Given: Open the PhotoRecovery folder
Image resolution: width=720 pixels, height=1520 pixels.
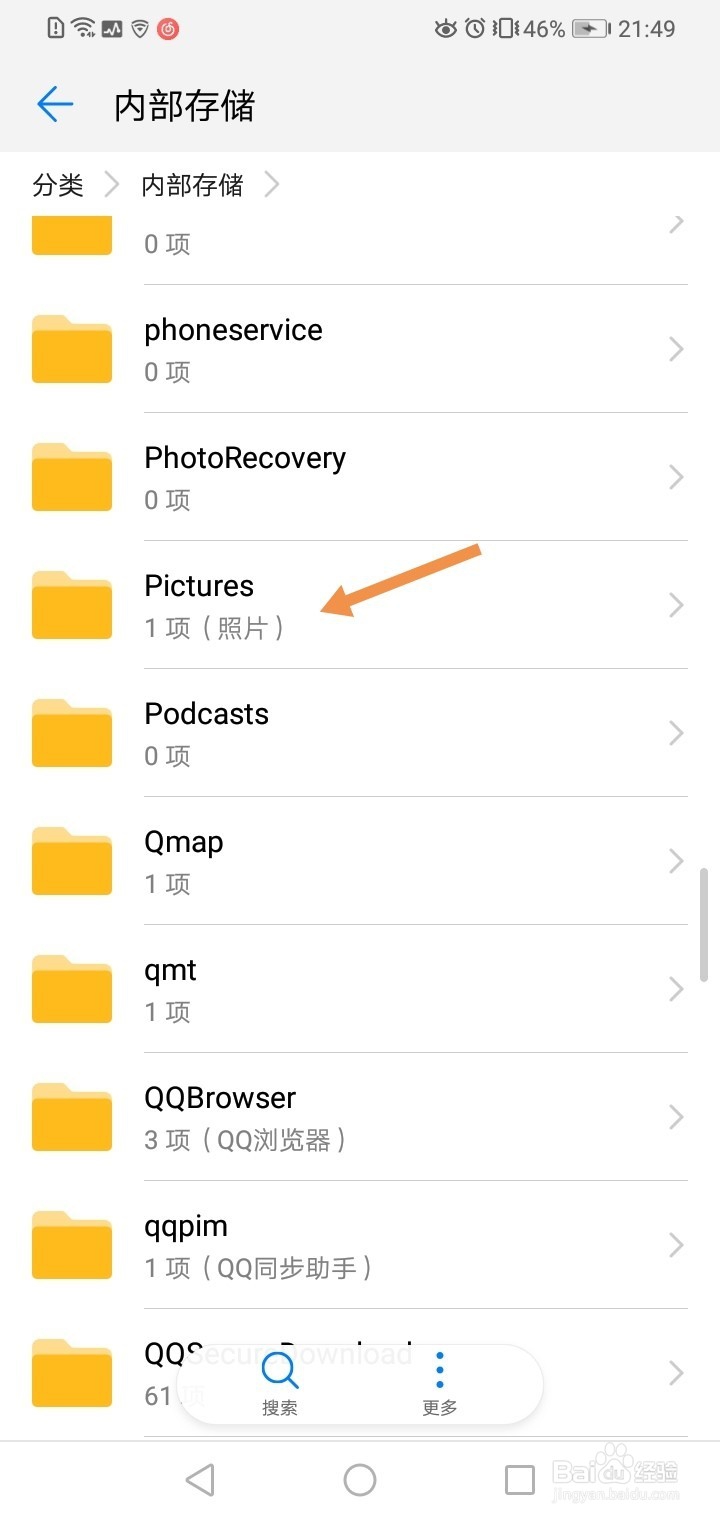Looking at the screenshot, I should 360,477.
